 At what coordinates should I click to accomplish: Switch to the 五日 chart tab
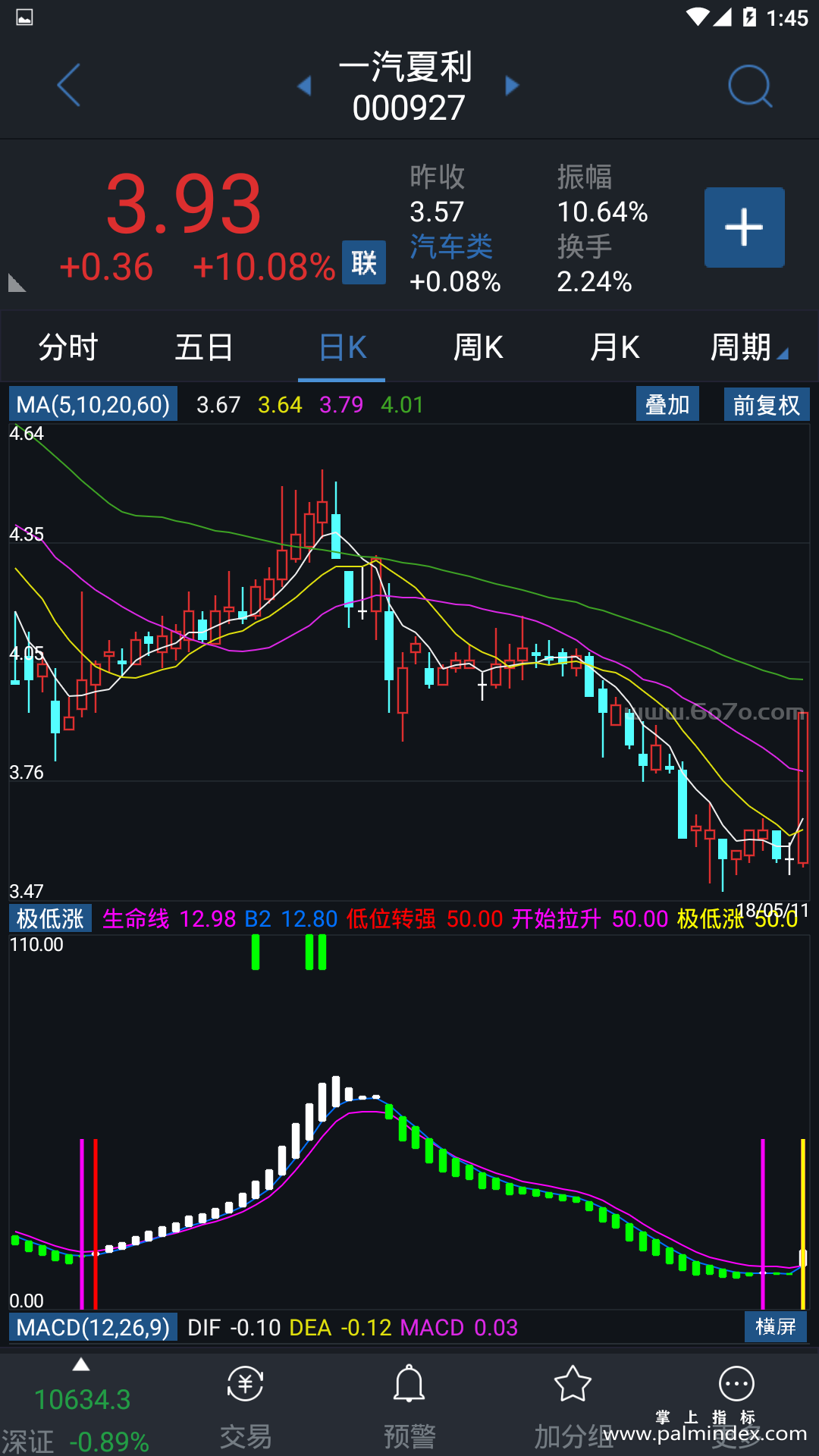point(204,348)
